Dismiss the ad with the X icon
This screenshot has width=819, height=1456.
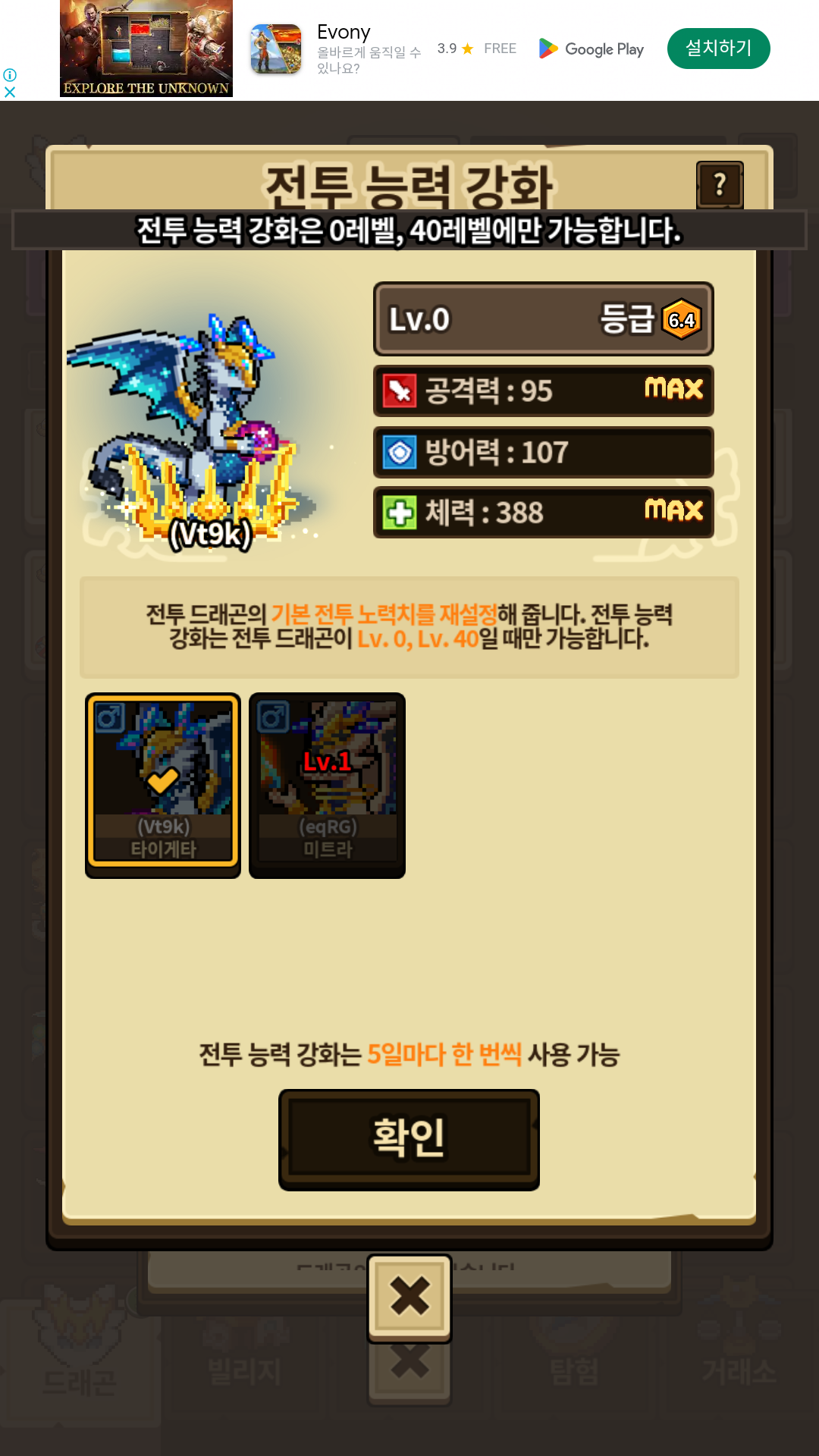click(x=10, y=92)
